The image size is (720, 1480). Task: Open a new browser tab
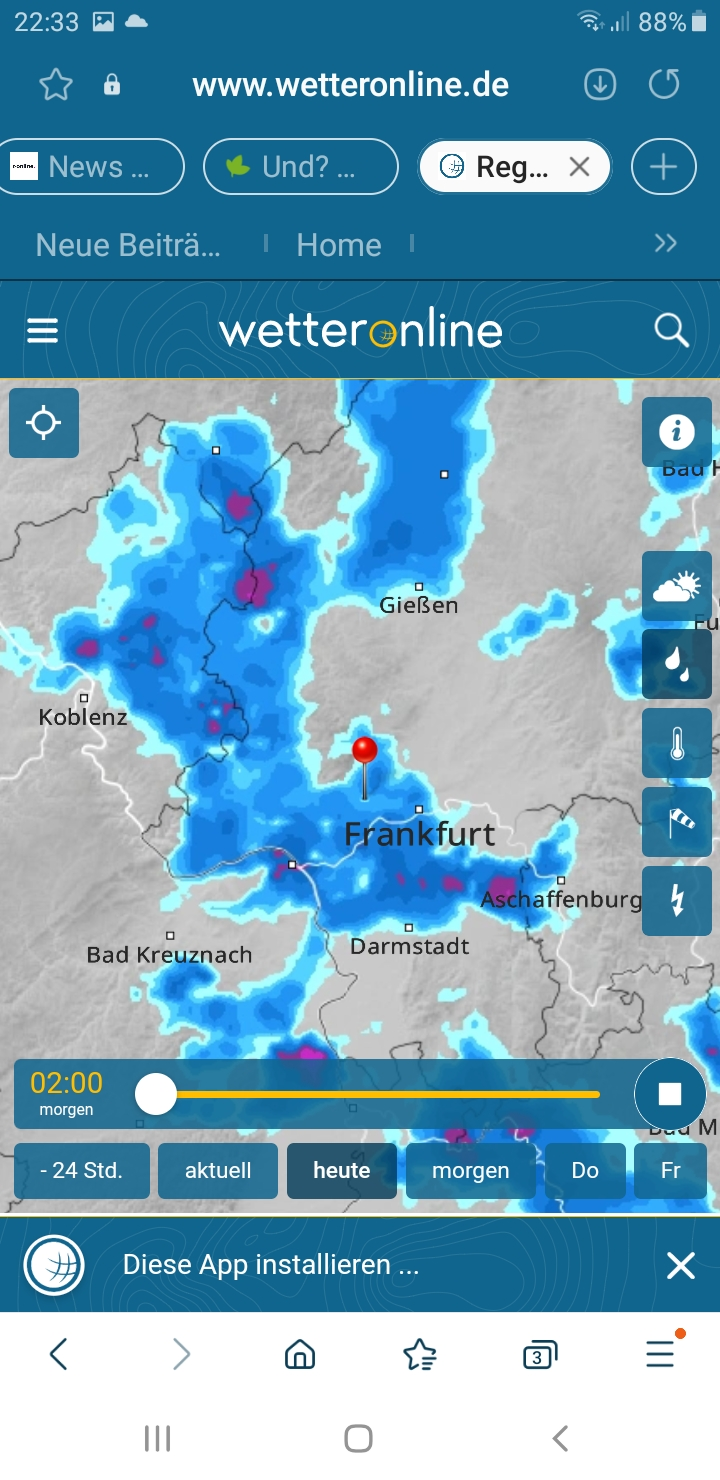[x=664, y=166]
